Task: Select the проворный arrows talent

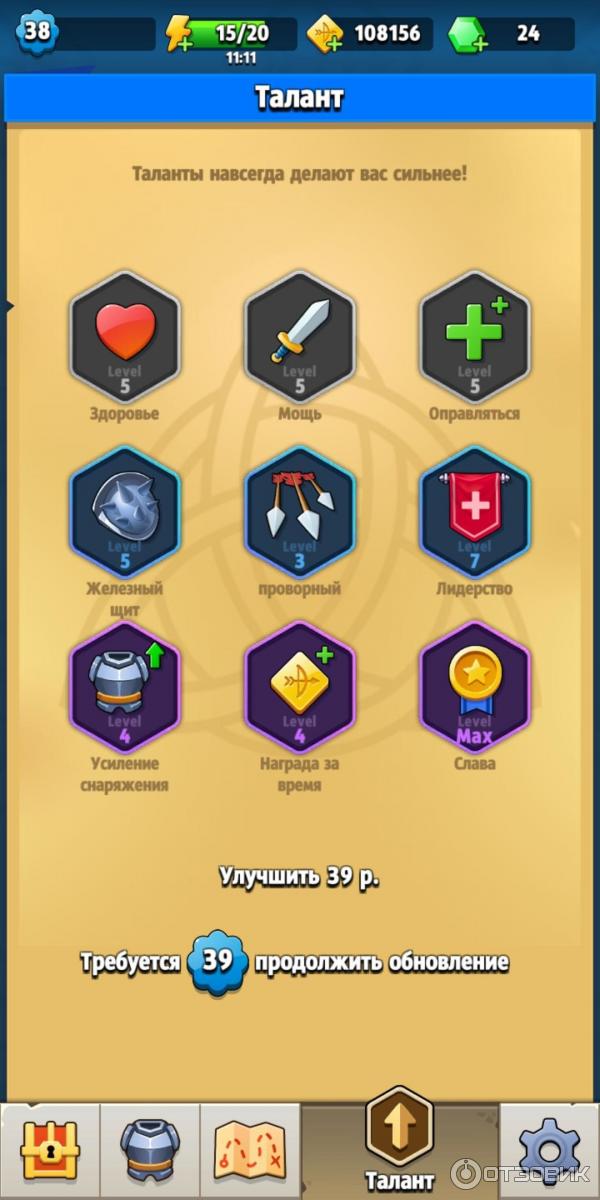Action: 300,512
